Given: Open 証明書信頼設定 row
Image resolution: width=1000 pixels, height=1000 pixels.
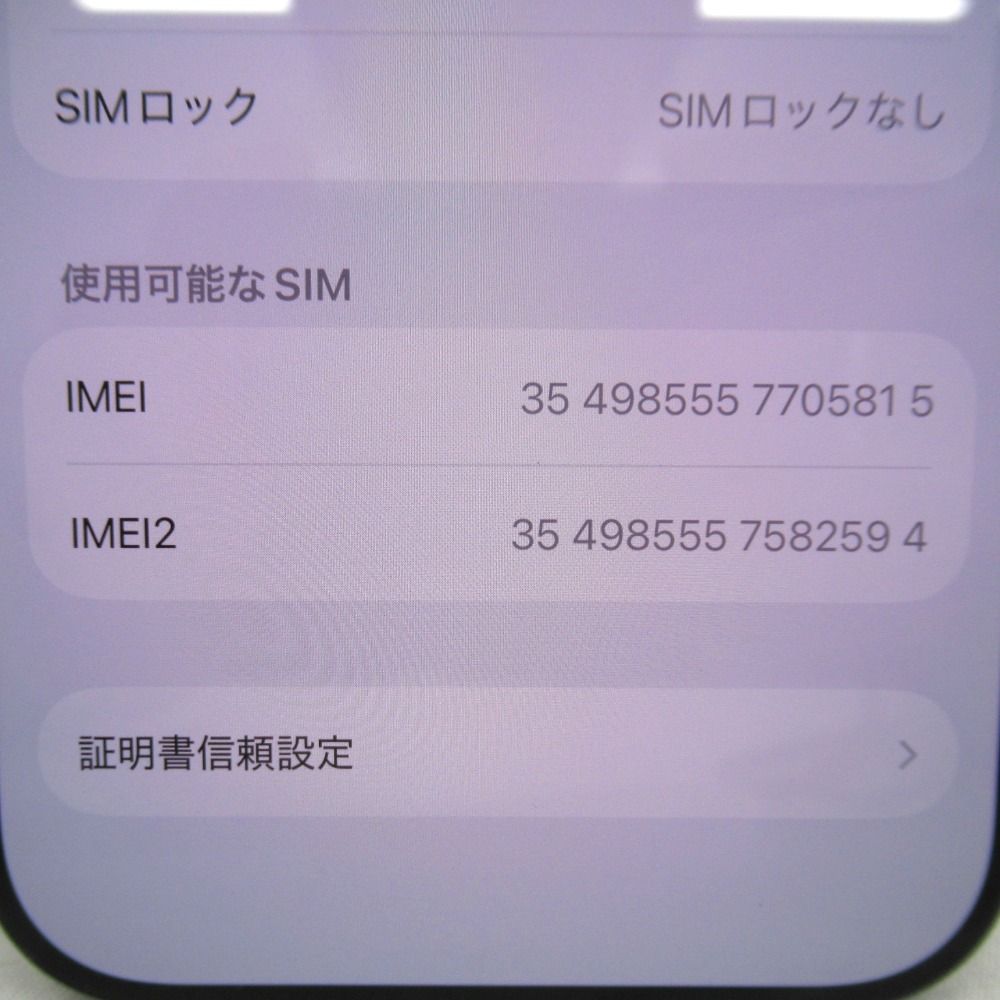Looking at the screenshot, I should point(497,754).
